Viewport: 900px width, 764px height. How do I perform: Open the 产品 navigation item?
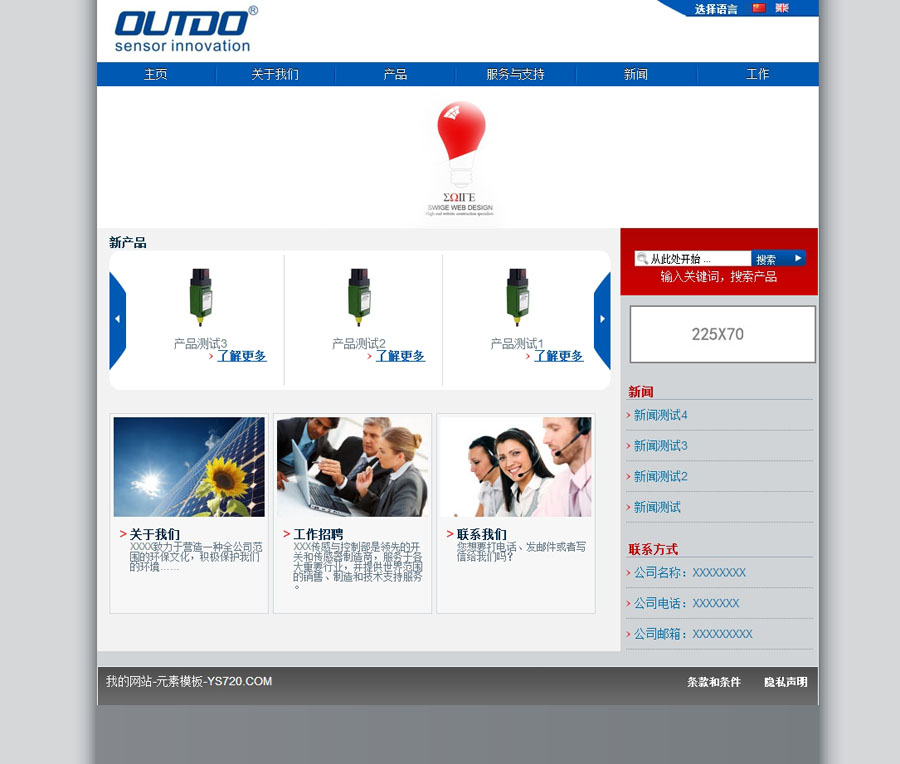(x=395, y=75)
